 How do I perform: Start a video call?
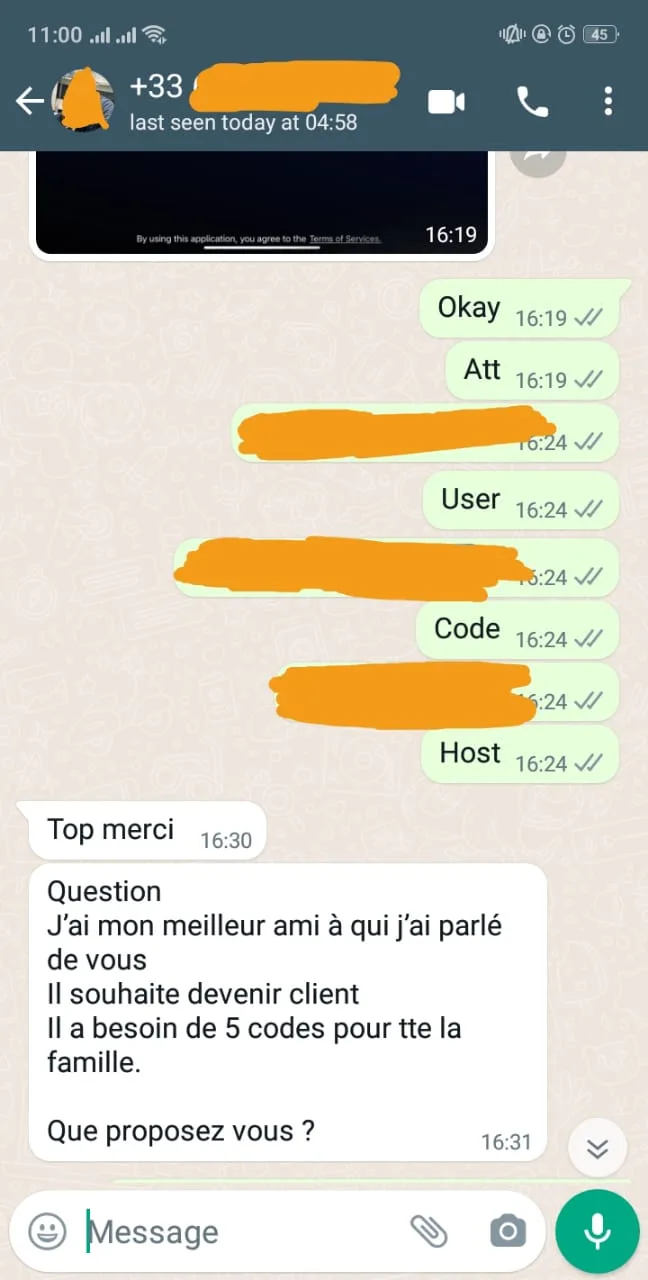click(x=447, y=101)
